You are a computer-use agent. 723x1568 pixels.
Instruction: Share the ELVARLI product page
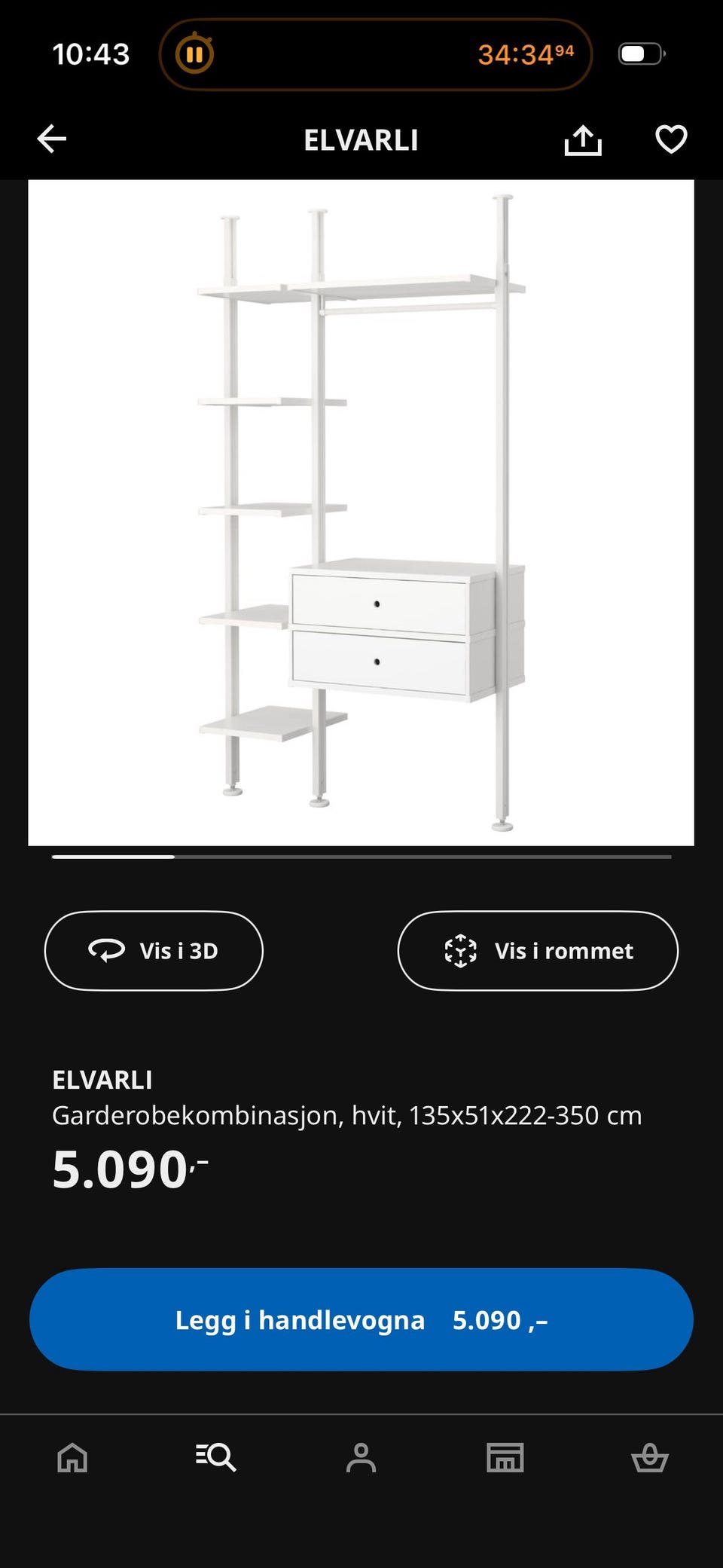[584, 139]
